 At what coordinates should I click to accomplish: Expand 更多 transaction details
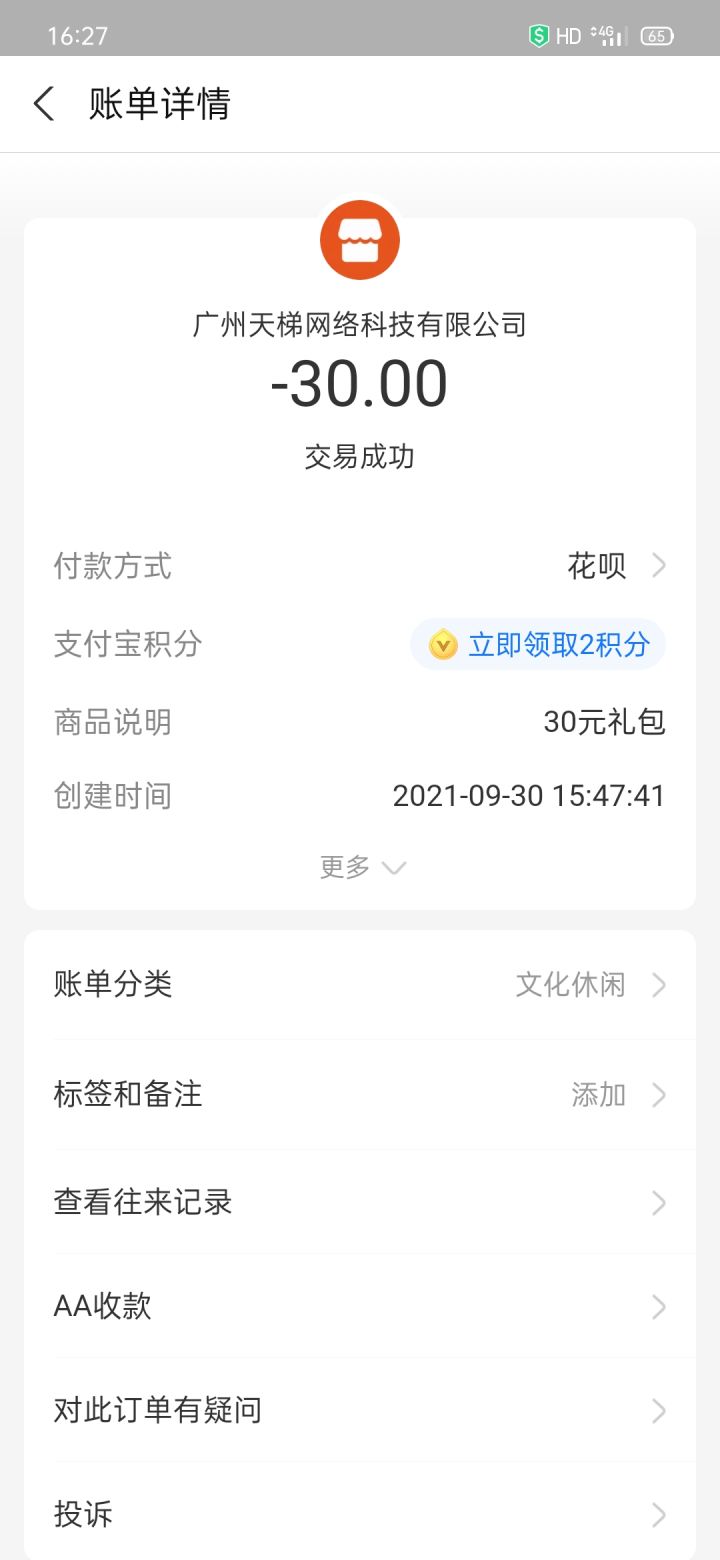(x=361, y=867)
